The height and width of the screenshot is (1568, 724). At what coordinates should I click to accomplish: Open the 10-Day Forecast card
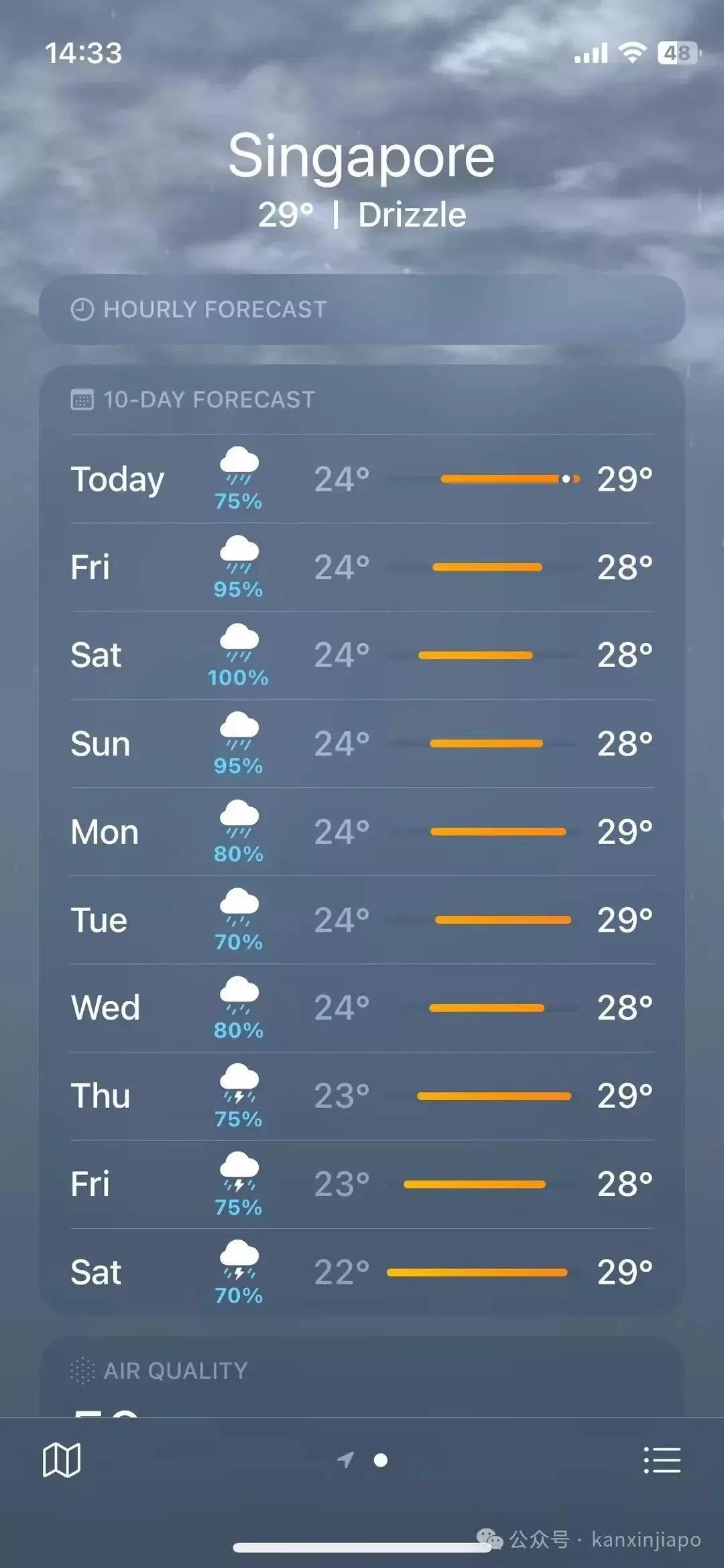(208, 400)
